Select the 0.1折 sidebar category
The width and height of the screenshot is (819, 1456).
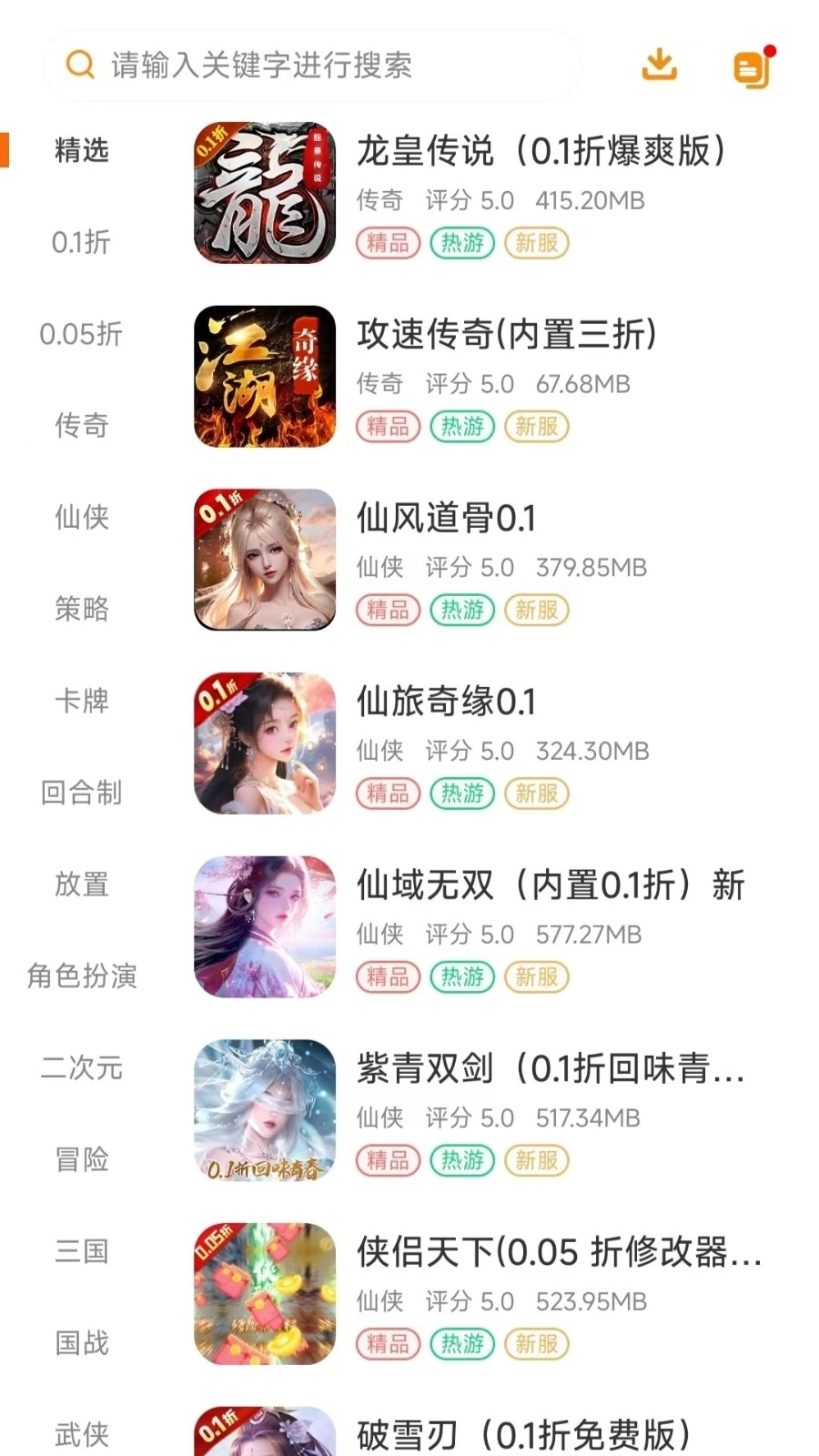(80, 243)
